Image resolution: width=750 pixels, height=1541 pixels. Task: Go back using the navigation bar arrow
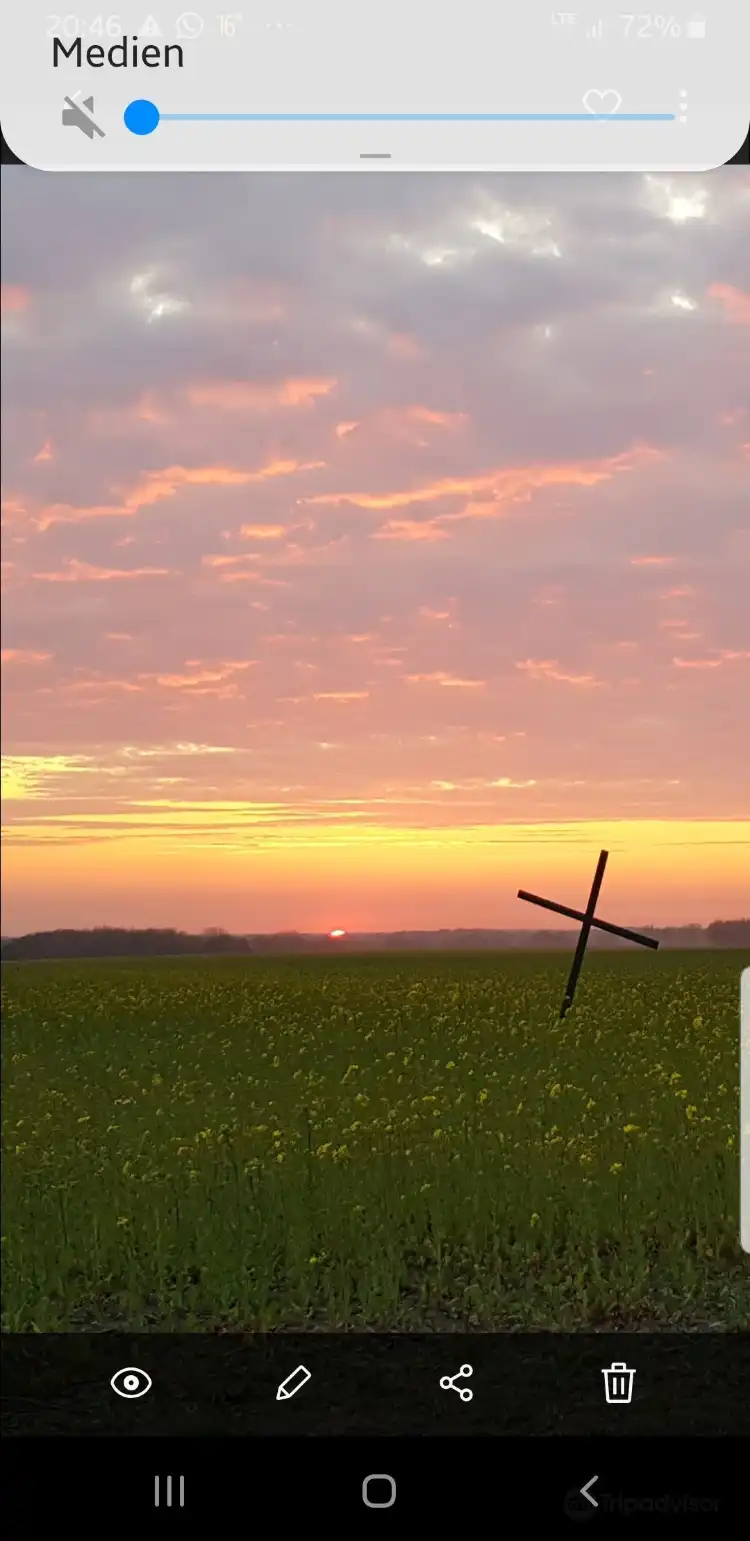[589, 1491]
